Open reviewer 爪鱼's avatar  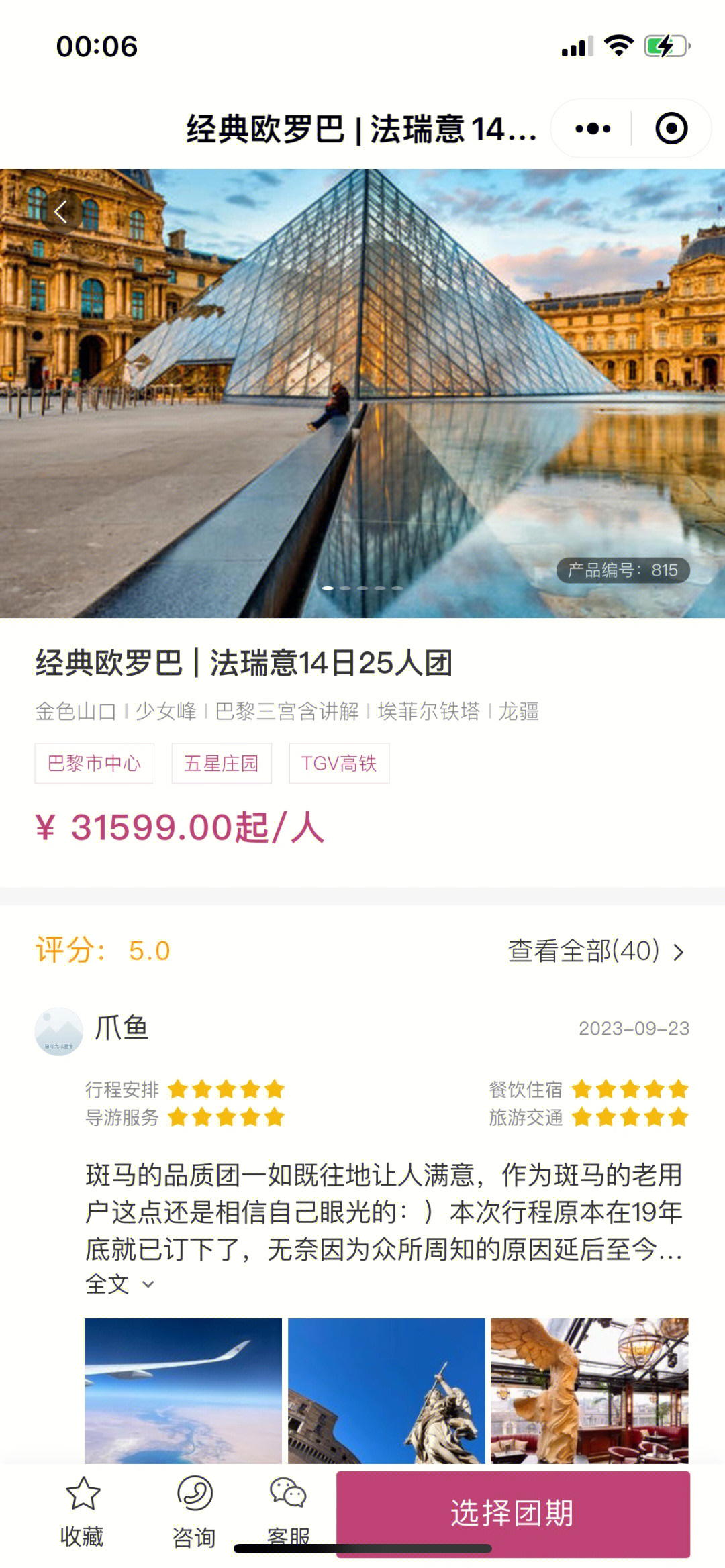click(58, 1031)
